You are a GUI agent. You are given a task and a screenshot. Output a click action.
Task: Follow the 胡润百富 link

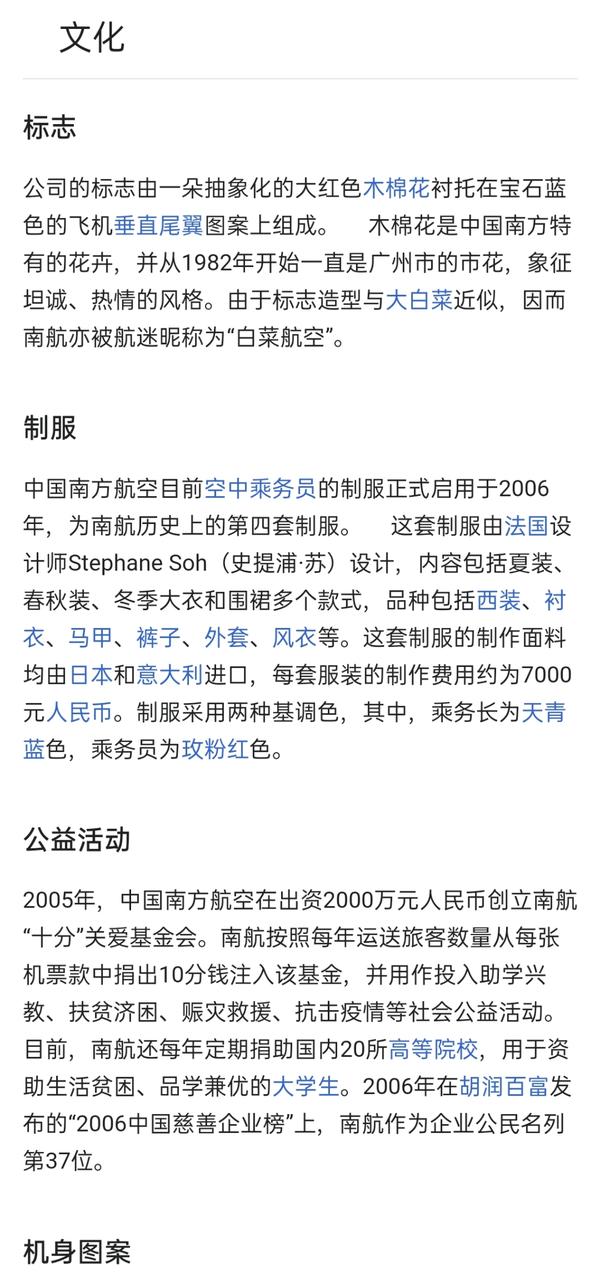tap(505, 1086)
